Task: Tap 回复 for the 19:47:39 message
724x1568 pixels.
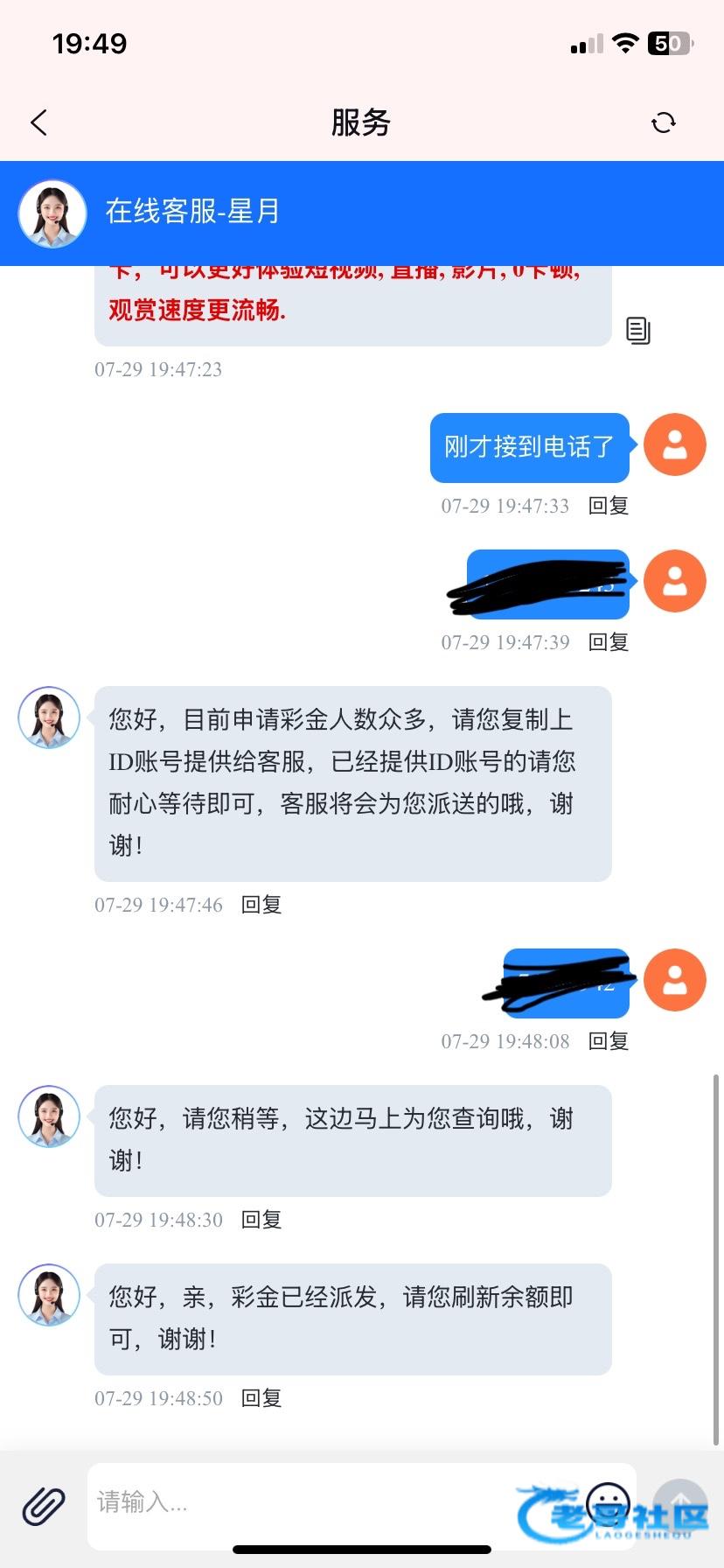Action: pos(609,642)
